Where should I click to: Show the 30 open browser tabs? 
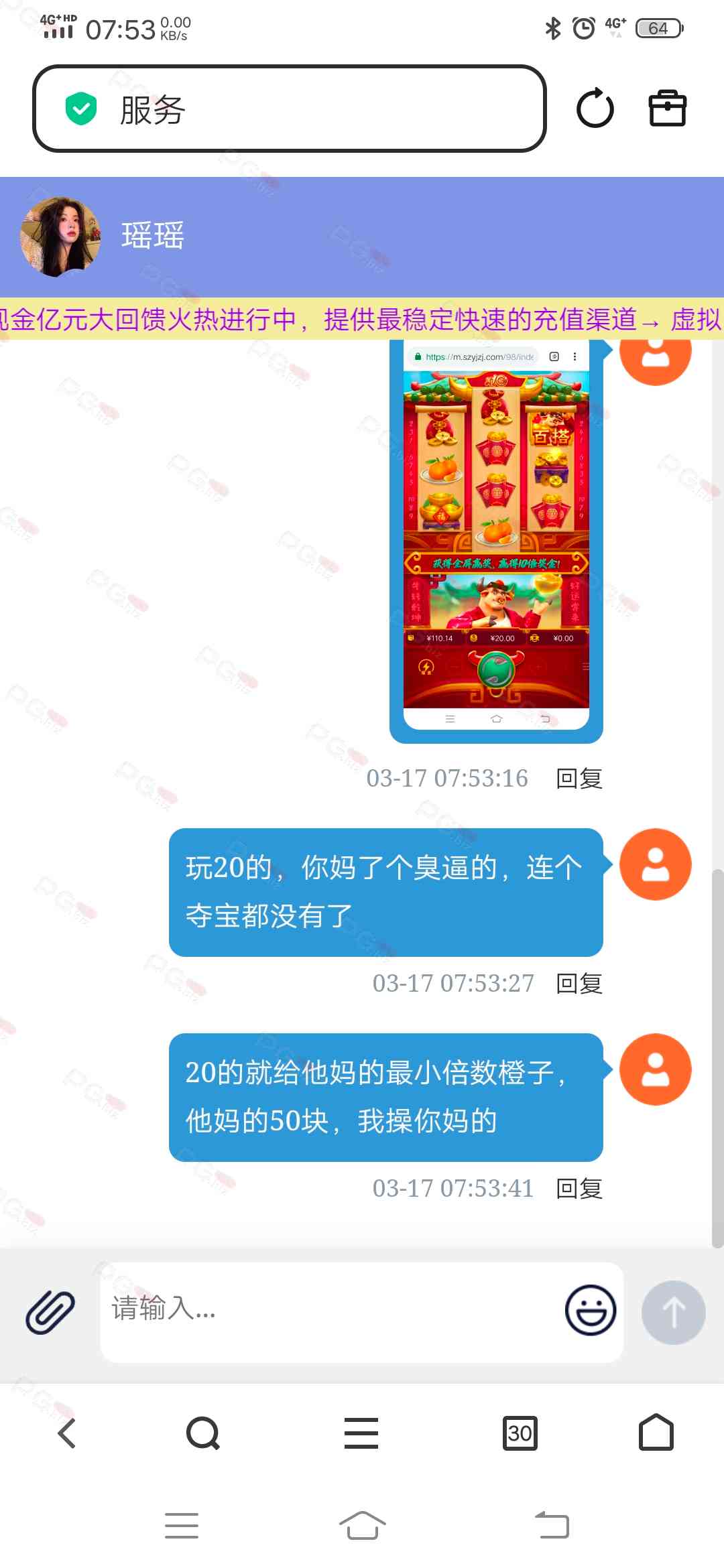click(x=520, y=1433)
